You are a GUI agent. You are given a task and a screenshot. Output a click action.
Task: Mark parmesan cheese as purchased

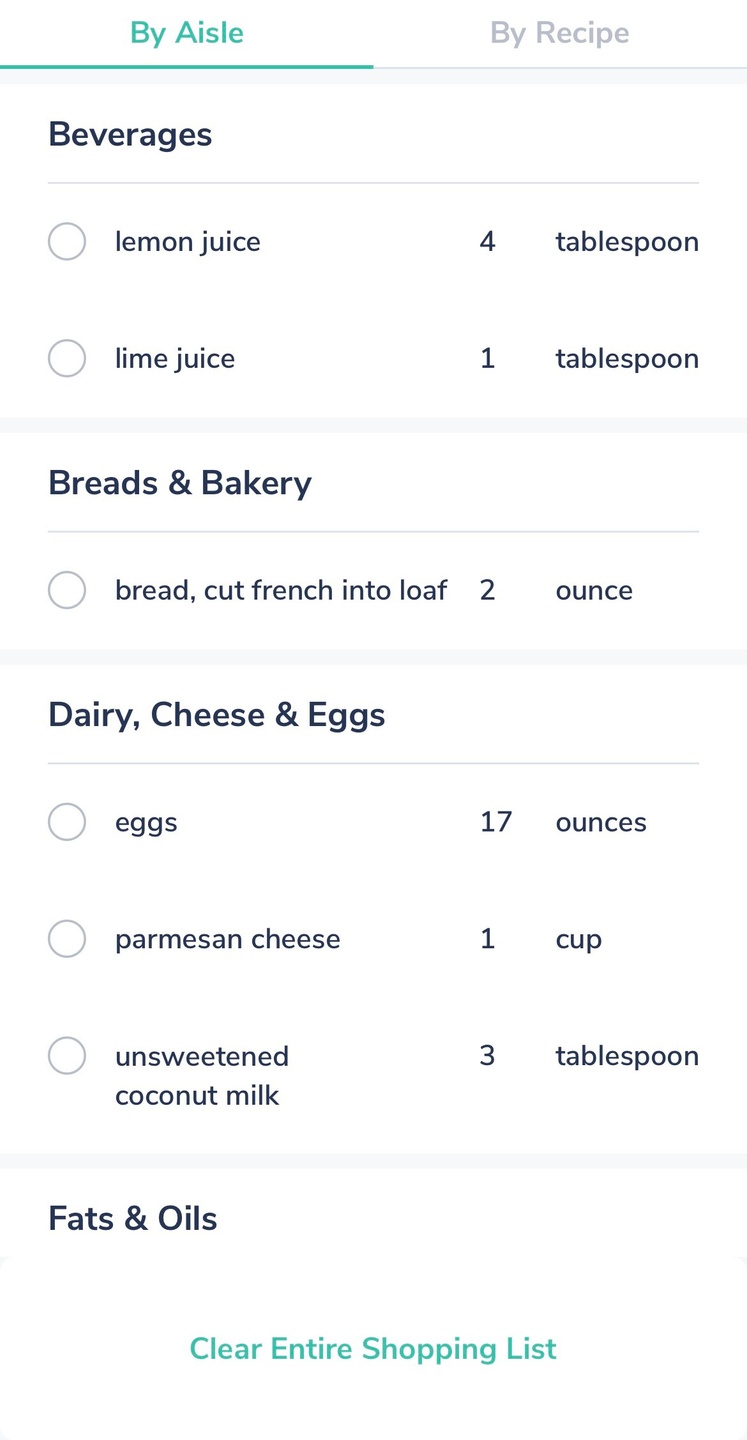click(67, 939)
